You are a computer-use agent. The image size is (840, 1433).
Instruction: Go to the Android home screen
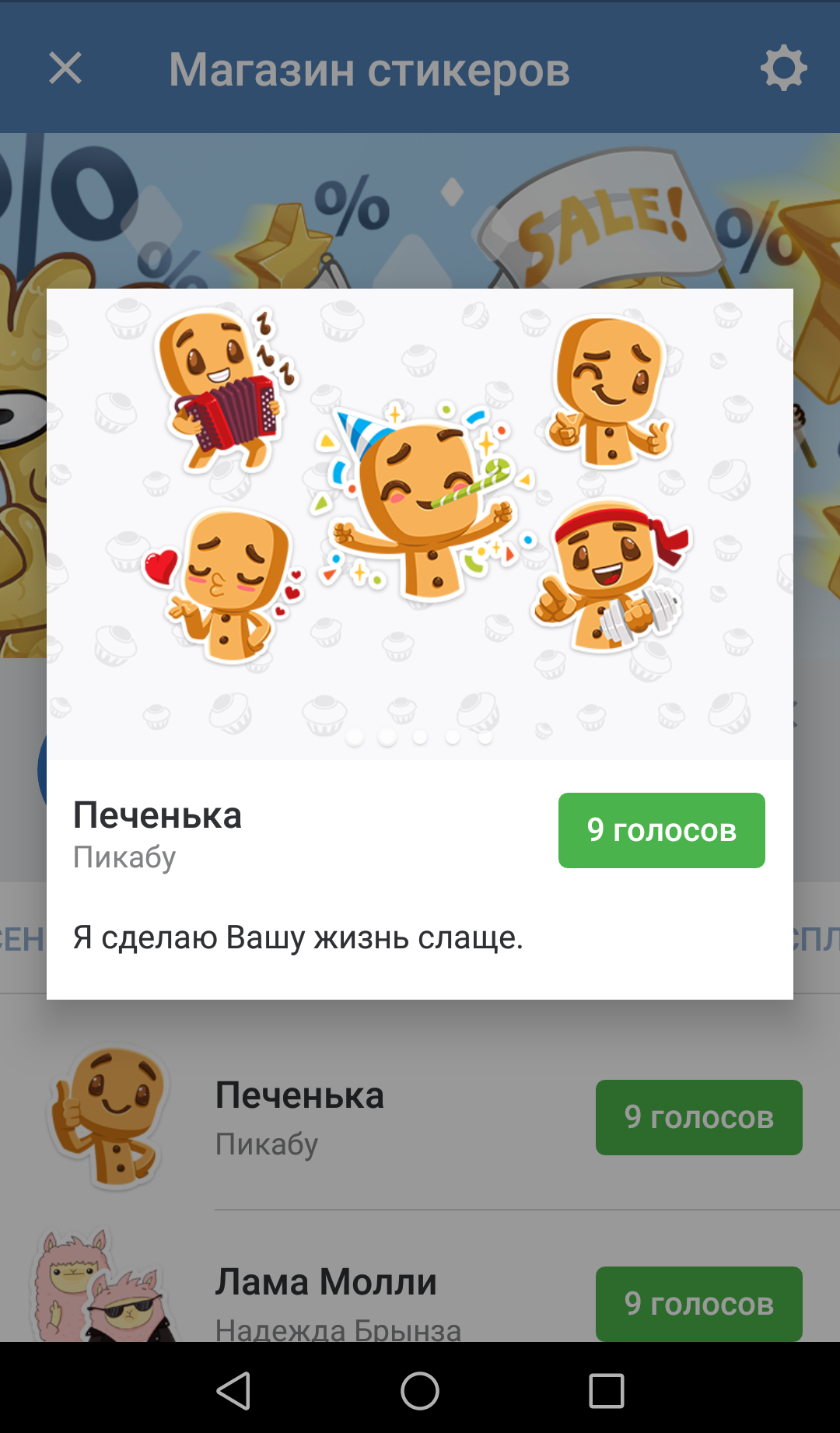420,1390
